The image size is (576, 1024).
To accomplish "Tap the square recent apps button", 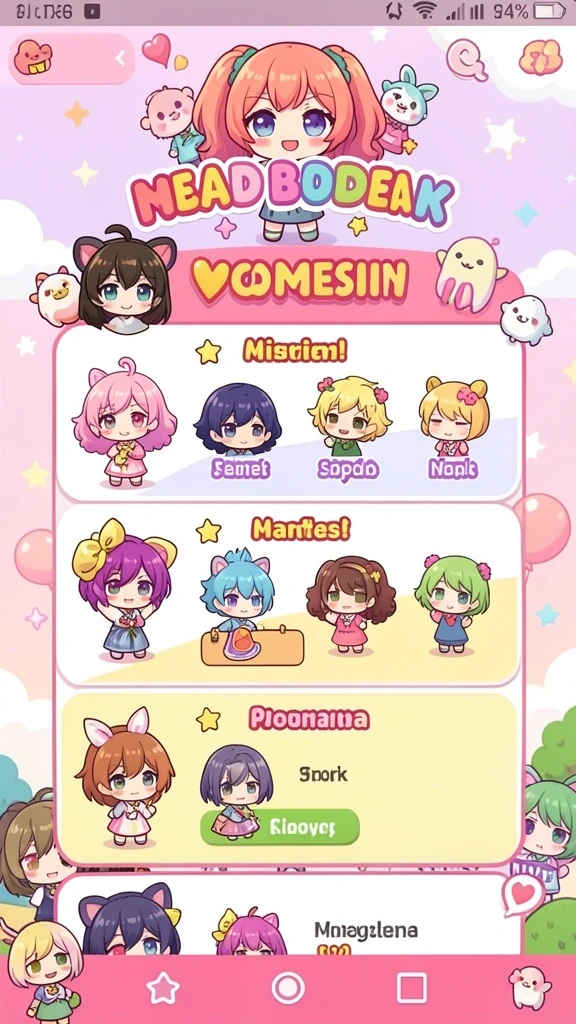I will click(x=412, y=988).
